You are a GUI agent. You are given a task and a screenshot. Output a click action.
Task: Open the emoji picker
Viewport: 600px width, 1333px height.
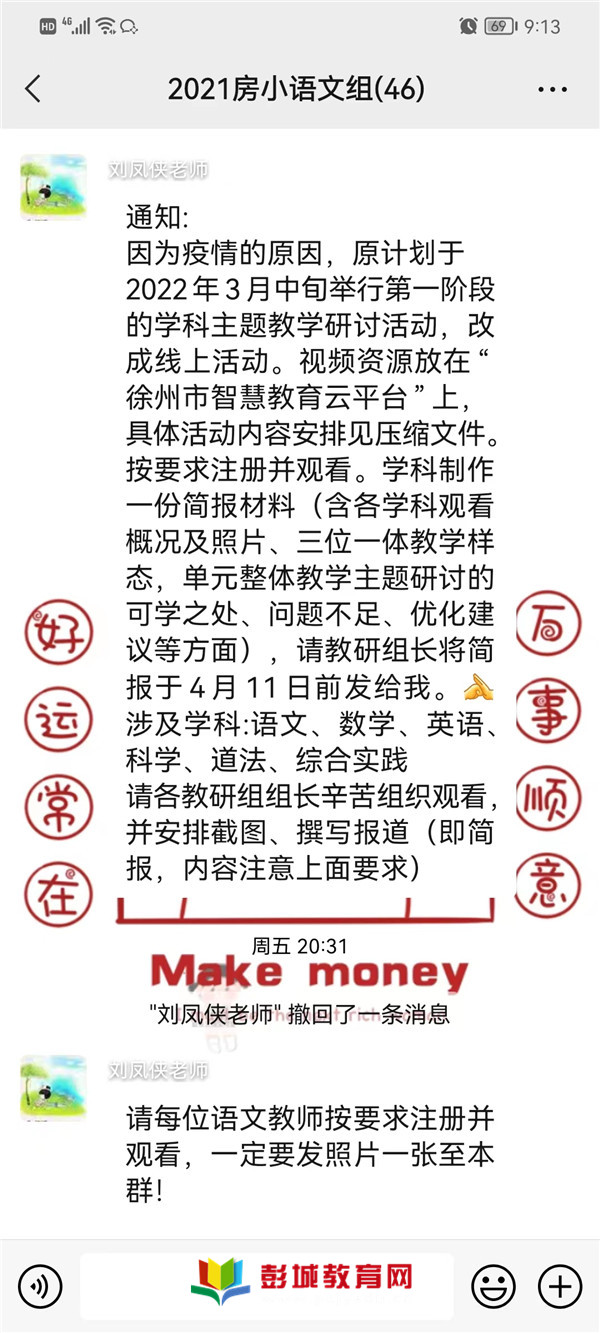(x=493, y=1284)
